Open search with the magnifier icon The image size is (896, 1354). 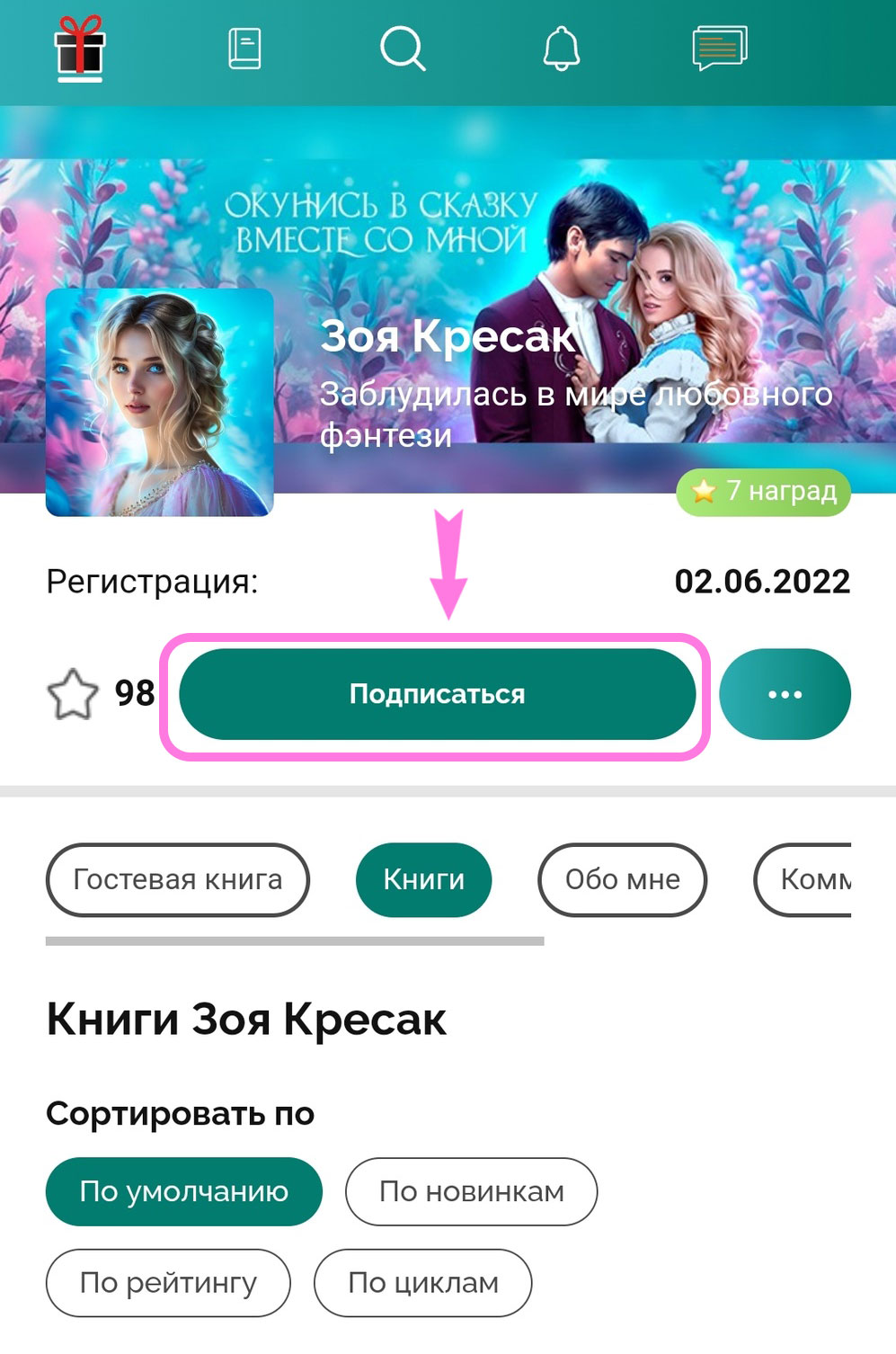(x=402, y=49)
